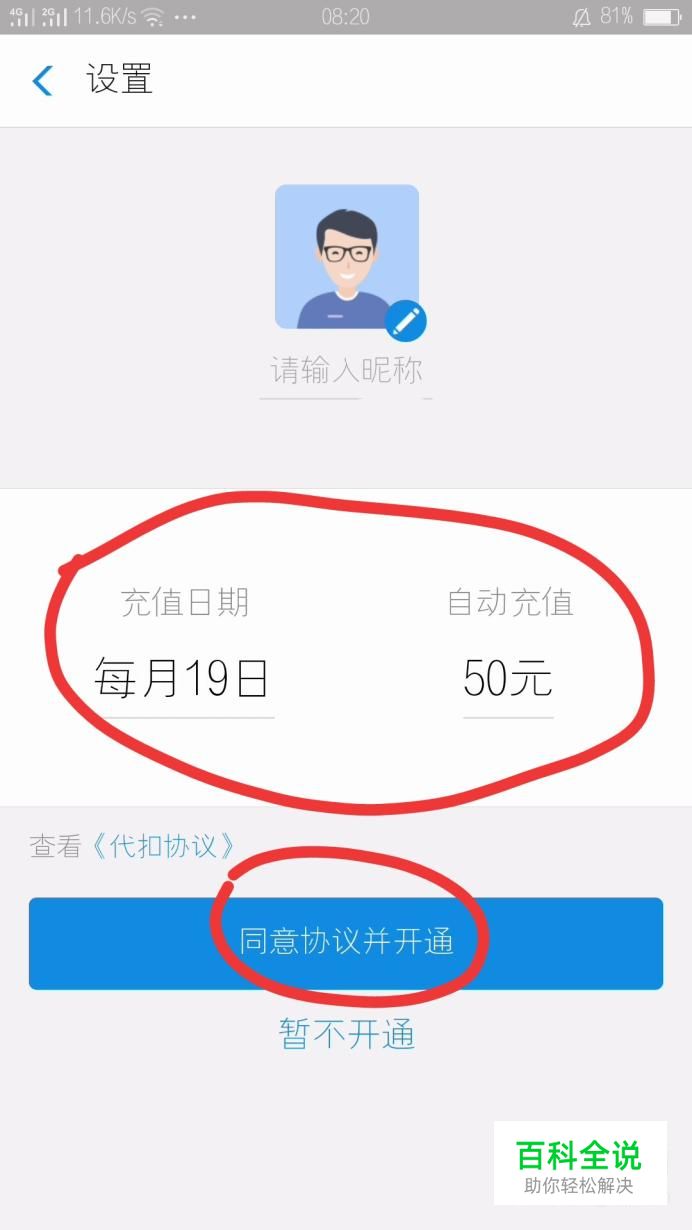Tap the 请输入昵称 nickname field
Viewport: 692px width, 1230px height.
[346, 371]
